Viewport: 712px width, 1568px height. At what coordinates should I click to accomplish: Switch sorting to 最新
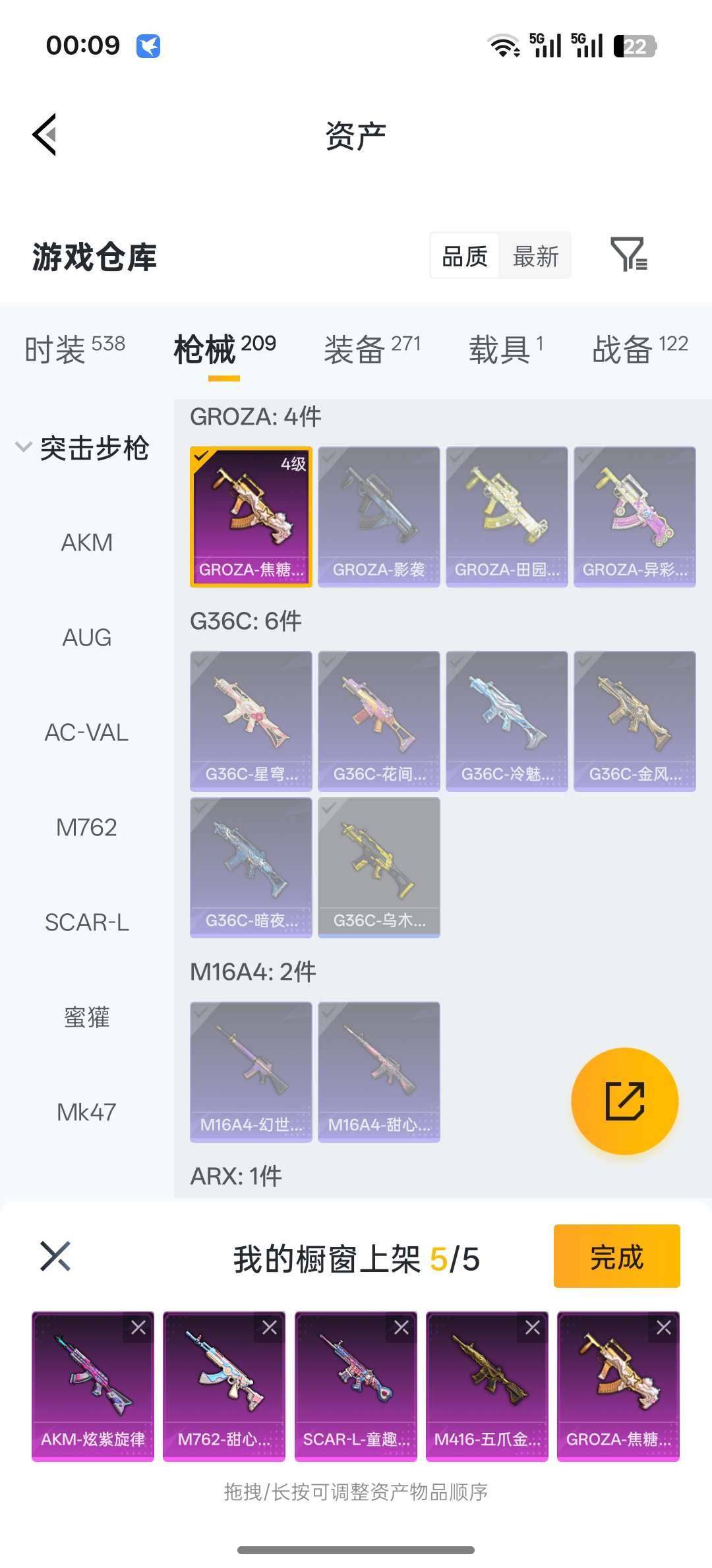tap(536, 256)
